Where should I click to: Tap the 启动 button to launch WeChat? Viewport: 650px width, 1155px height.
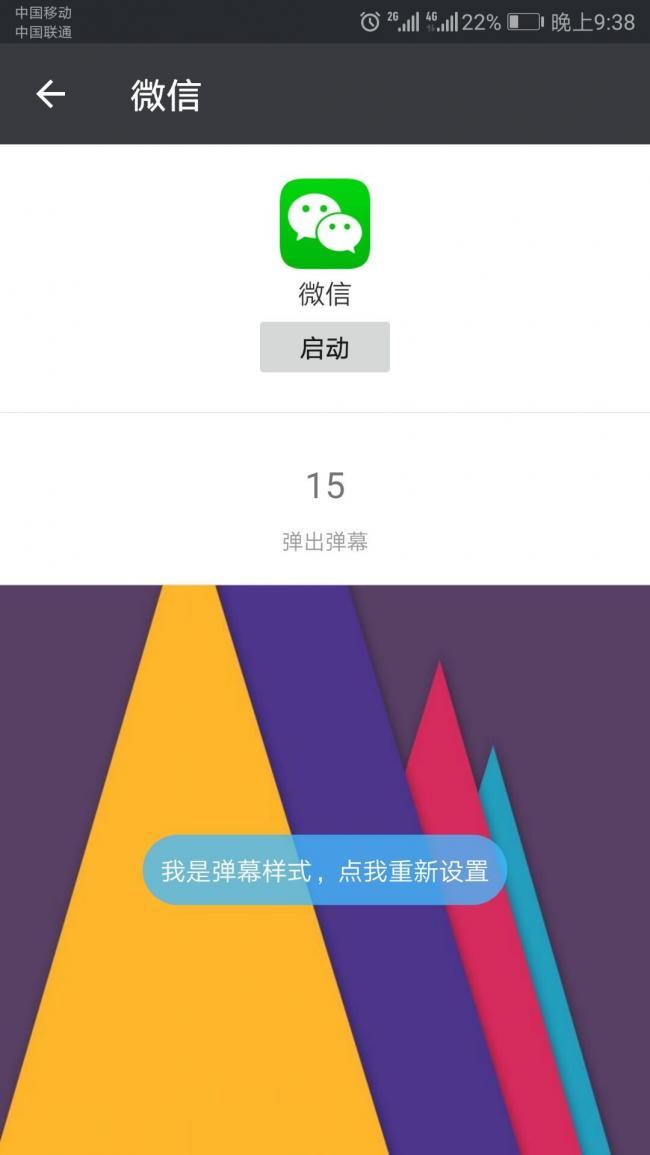[324, 347]
